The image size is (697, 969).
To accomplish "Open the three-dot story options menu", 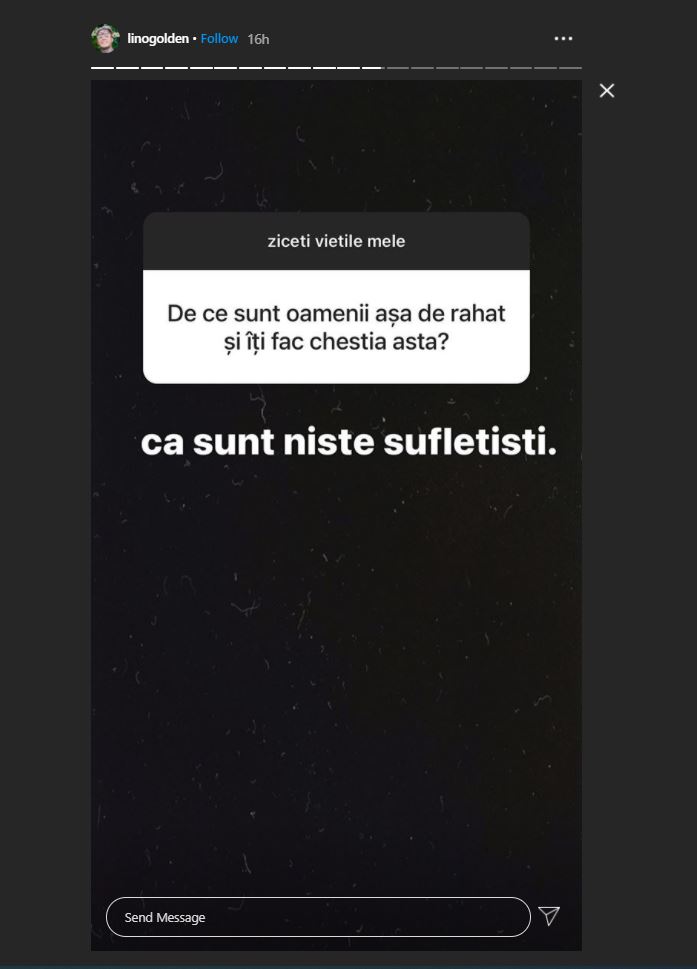I will (x=563, y=38).
